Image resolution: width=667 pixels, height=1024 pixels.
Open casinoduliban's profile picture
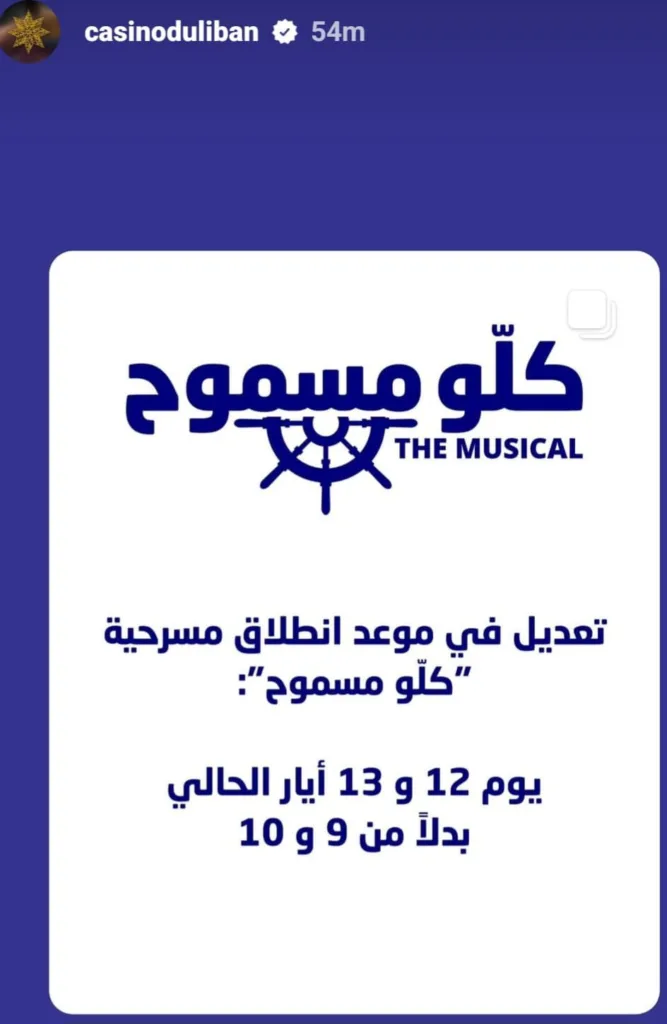click(x=30, y=33)
